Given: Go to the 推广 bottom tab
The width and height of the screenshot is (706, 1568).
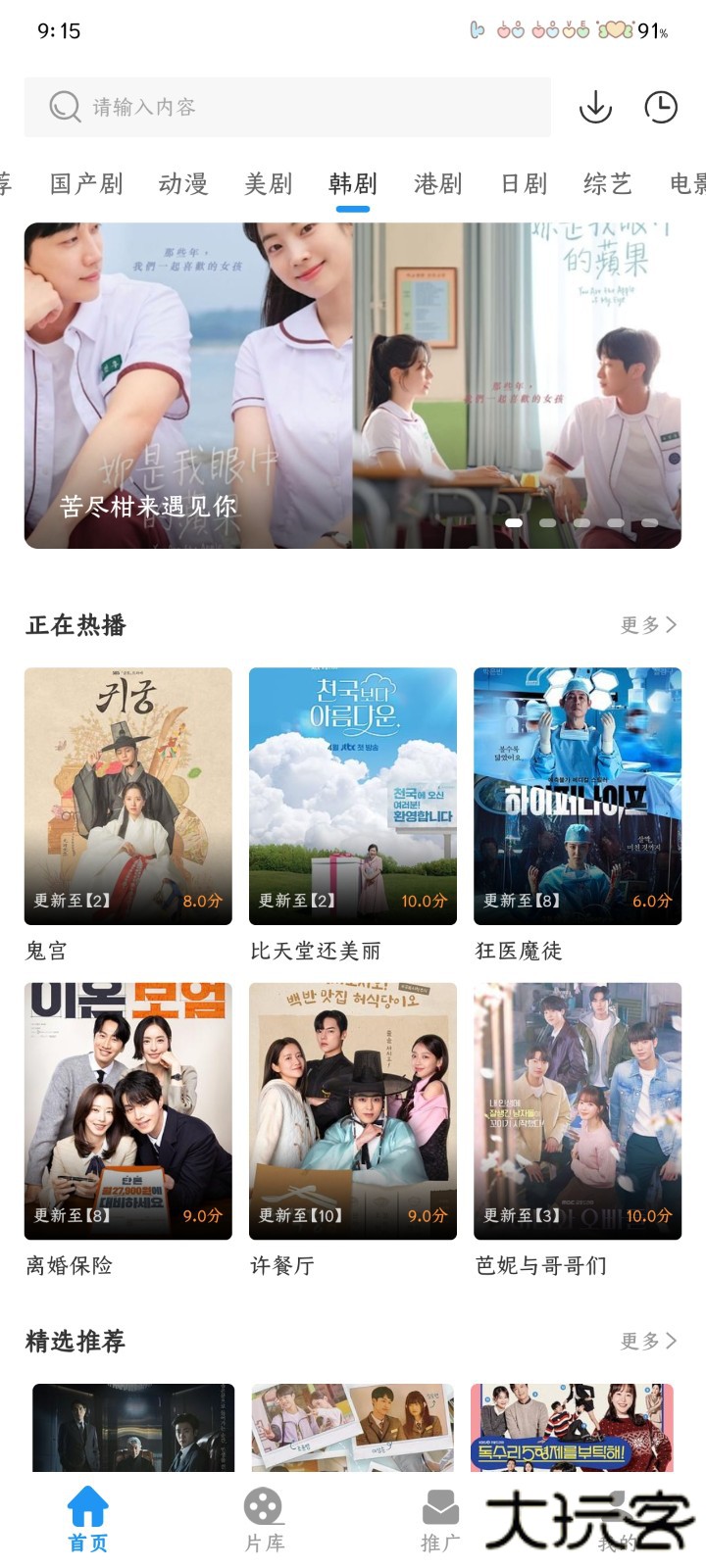Looking at the screenshot, I should (440, 1519).
